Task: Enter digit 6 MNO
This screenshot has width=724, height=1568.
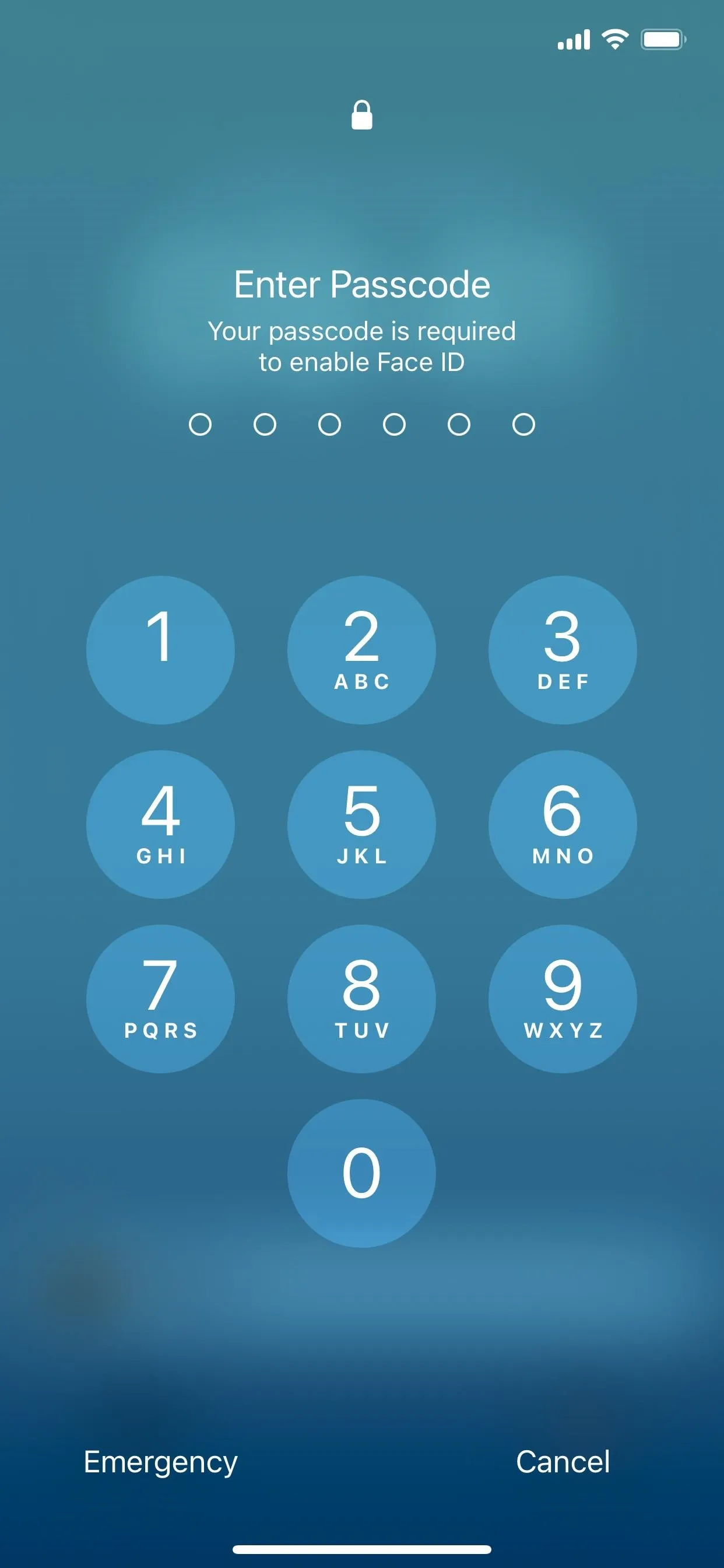Action: click(563, 824)
